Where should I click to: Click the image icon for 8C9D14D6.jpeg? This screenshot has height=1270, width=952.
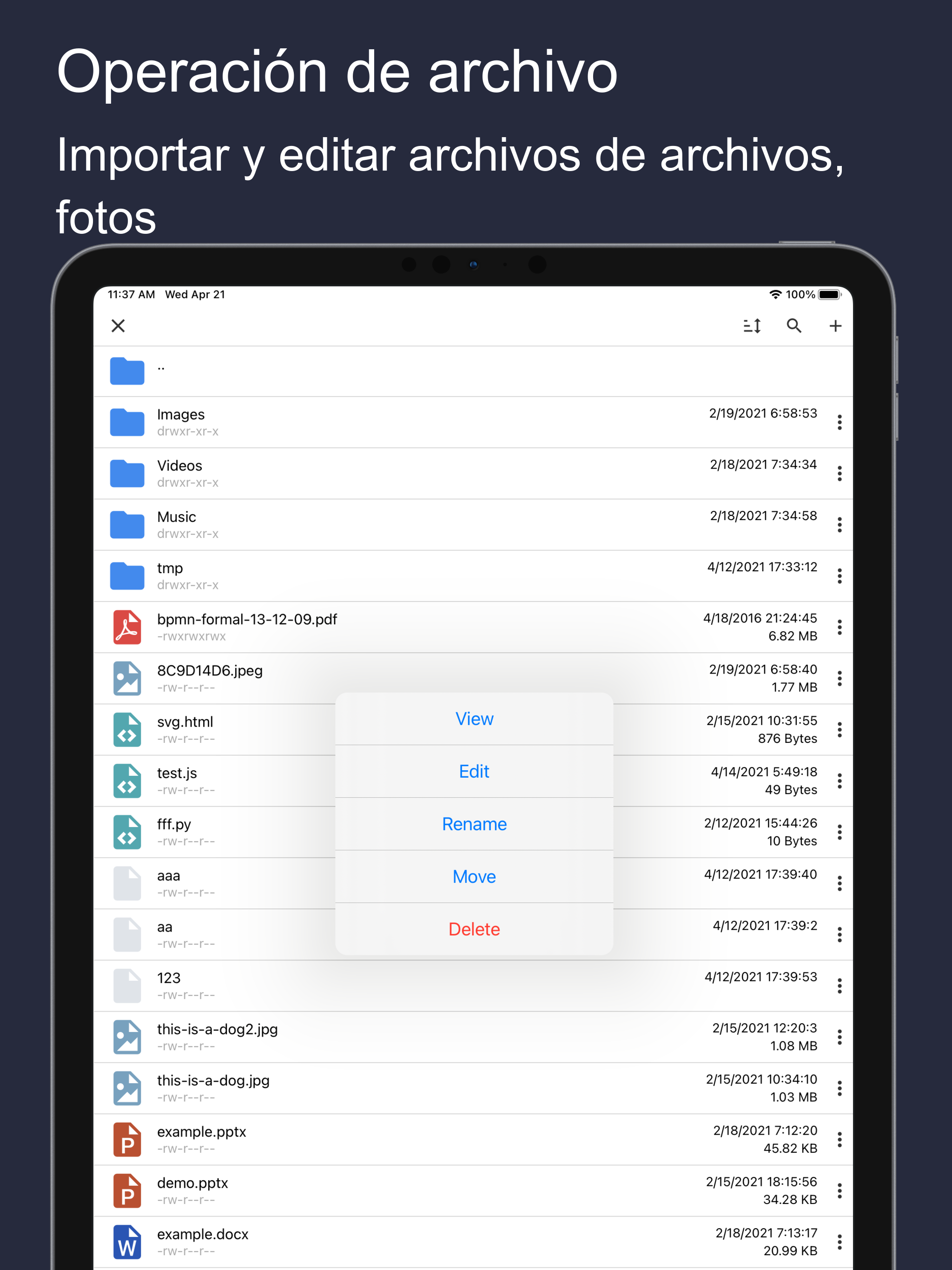click(x=127, y=678)
